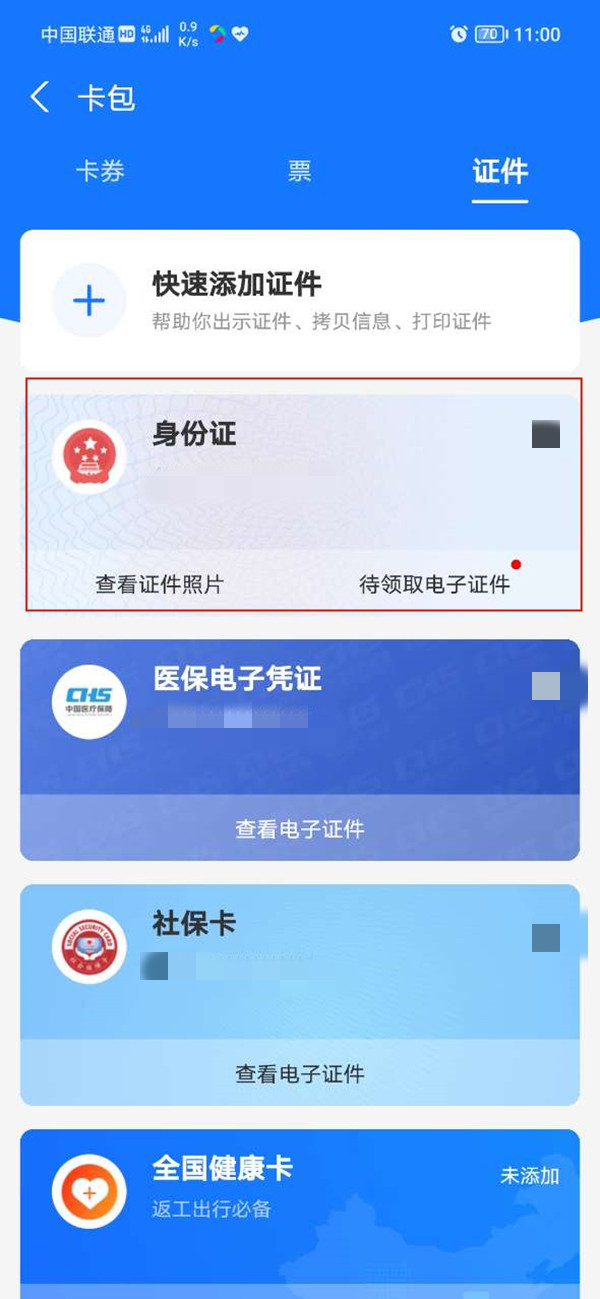The image size is (600, 1299).
Task: Tap 查看电子证件 under 医保电子凭证
Action: coord(300,829)
